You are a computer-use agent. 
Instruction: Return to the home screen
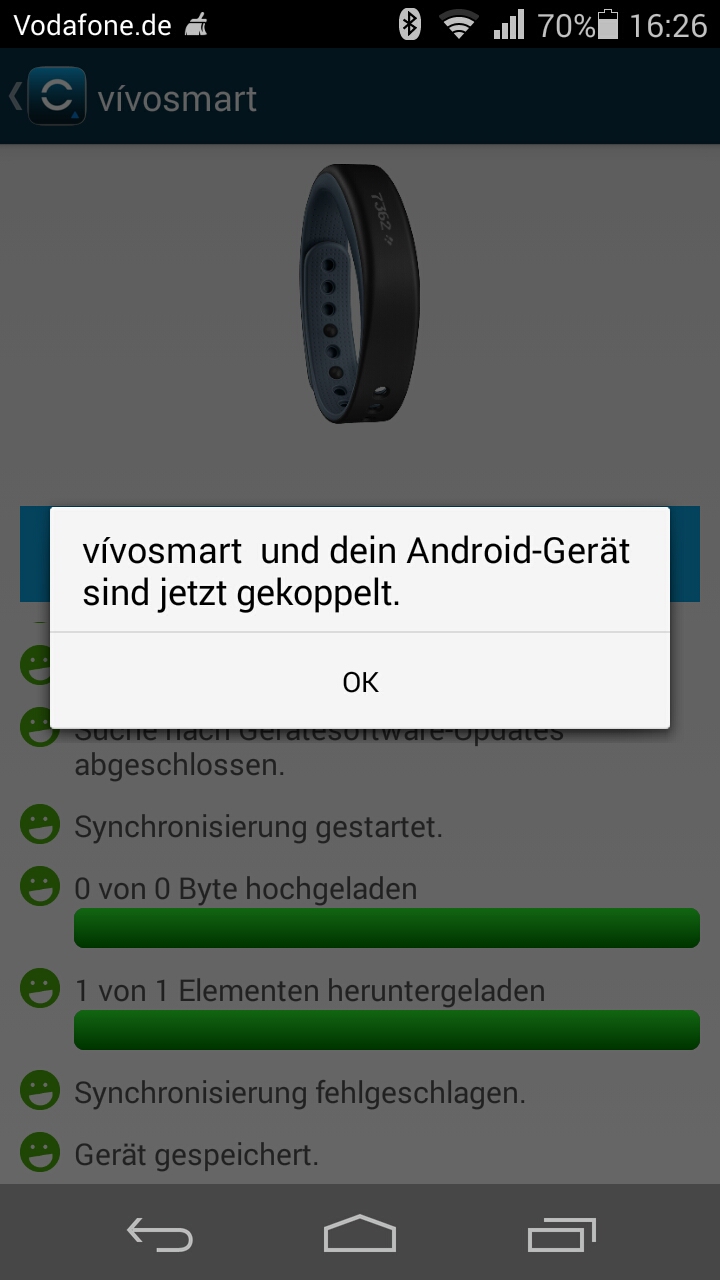pyautogui.click(x=360, y=1234)
